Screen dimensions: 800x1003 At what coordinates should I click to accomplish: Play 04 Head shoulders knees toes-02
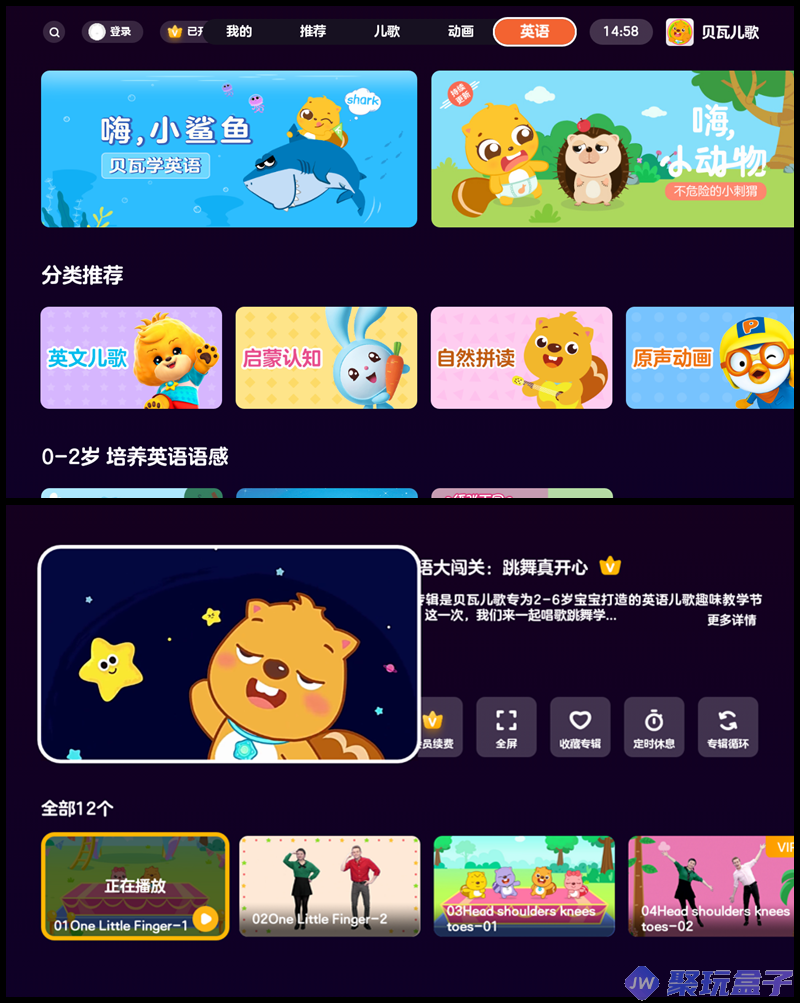tap(714, 886)
